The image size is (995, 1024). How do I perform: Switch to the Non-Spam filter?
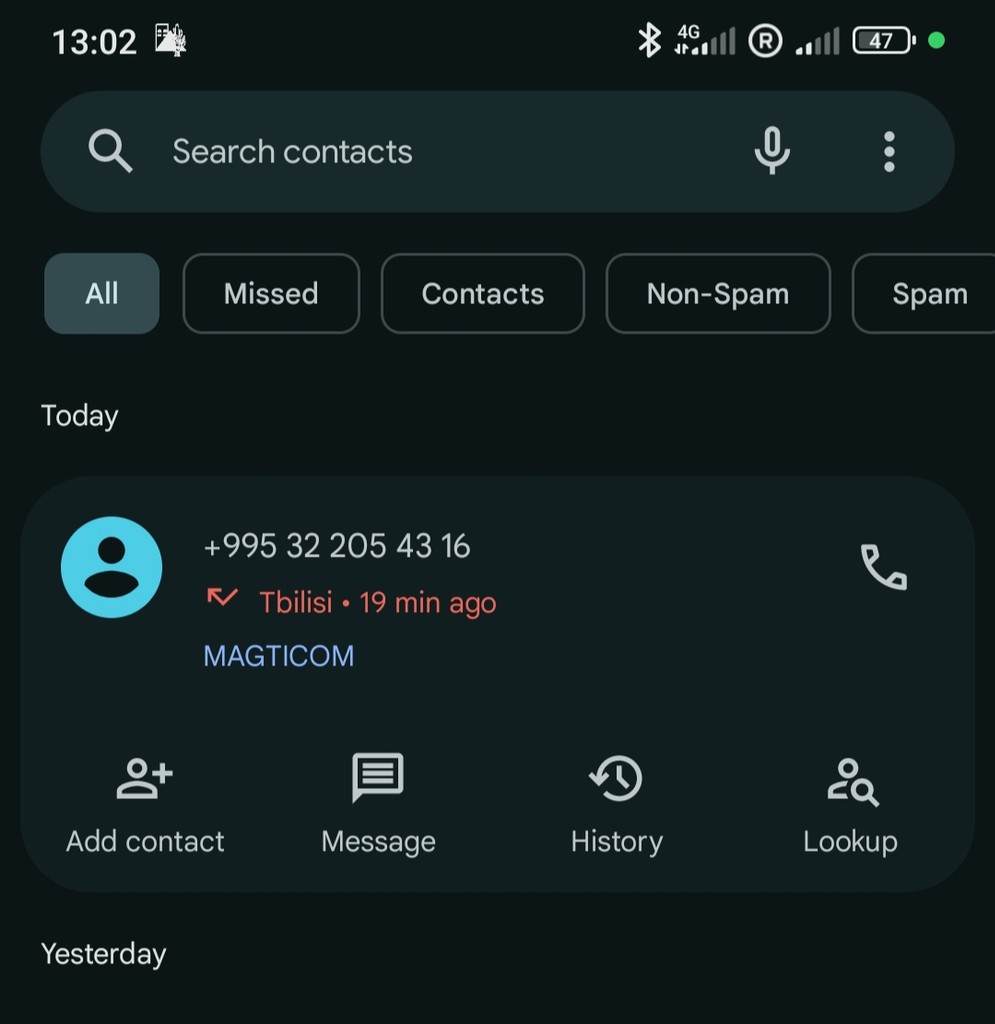[x=718, y=293]
